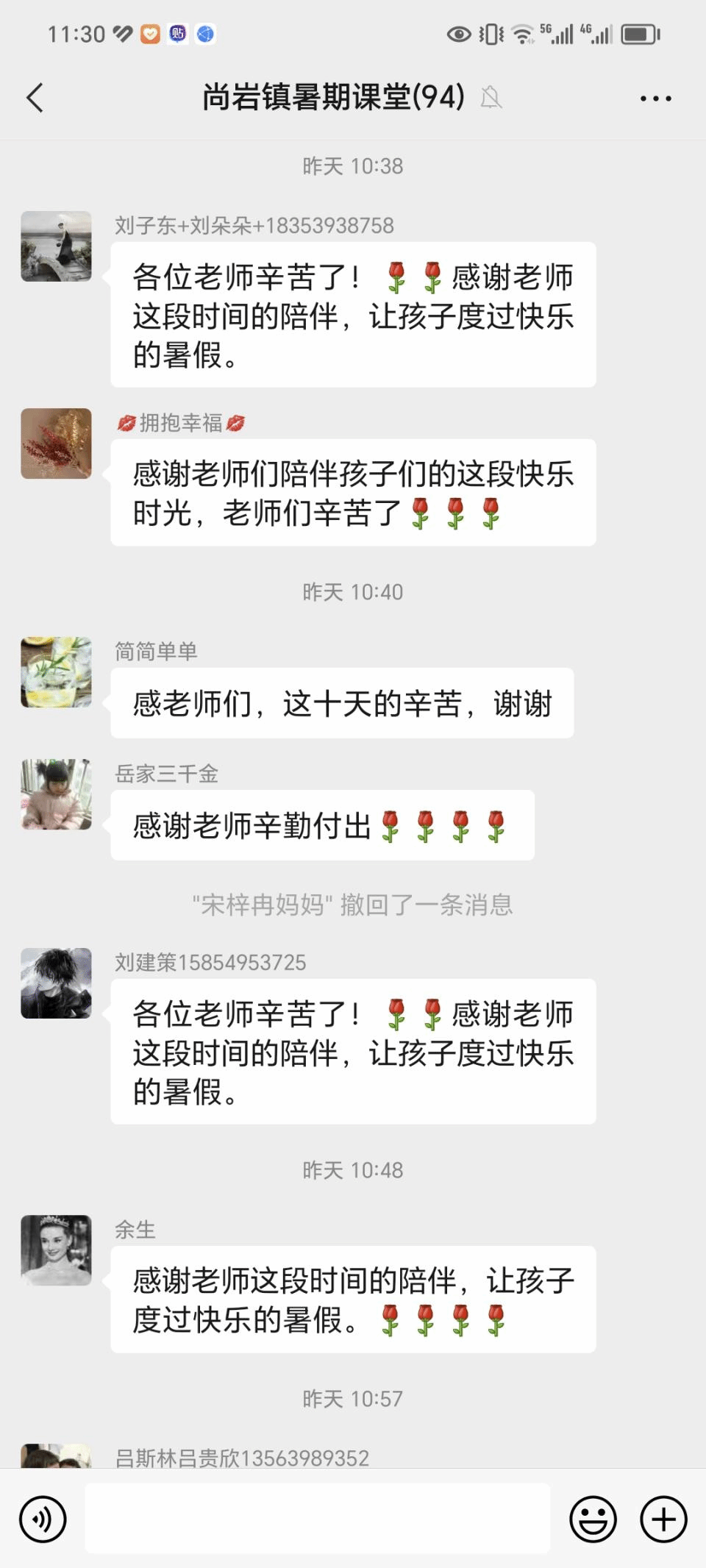The image size is (706, 1568).
Task: Open 岳家三千金's profile picture
Action: pos(57,794)
